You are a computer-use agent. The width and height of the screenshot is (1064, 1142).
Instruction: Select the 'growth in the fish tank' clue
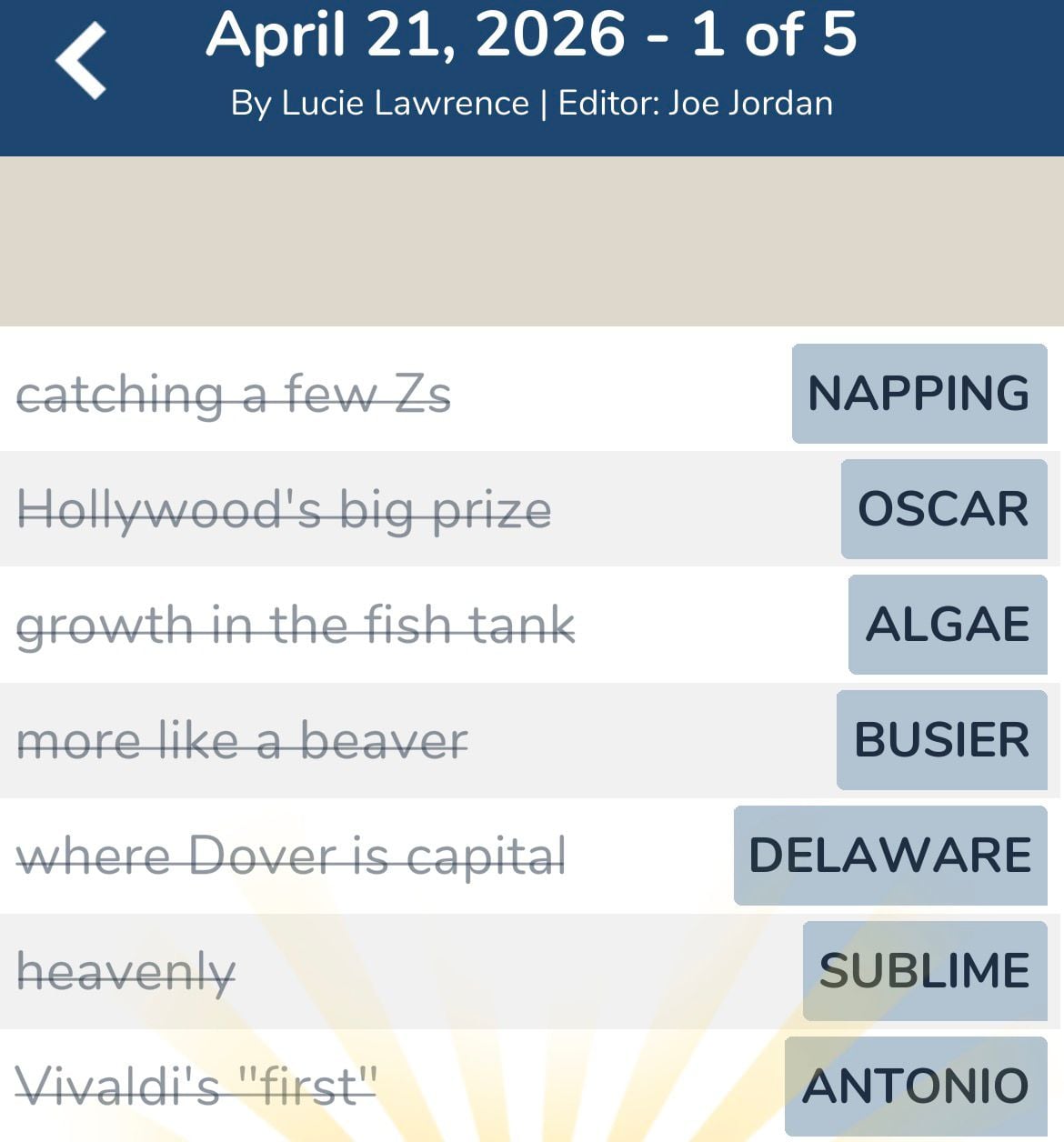point(297,625)
